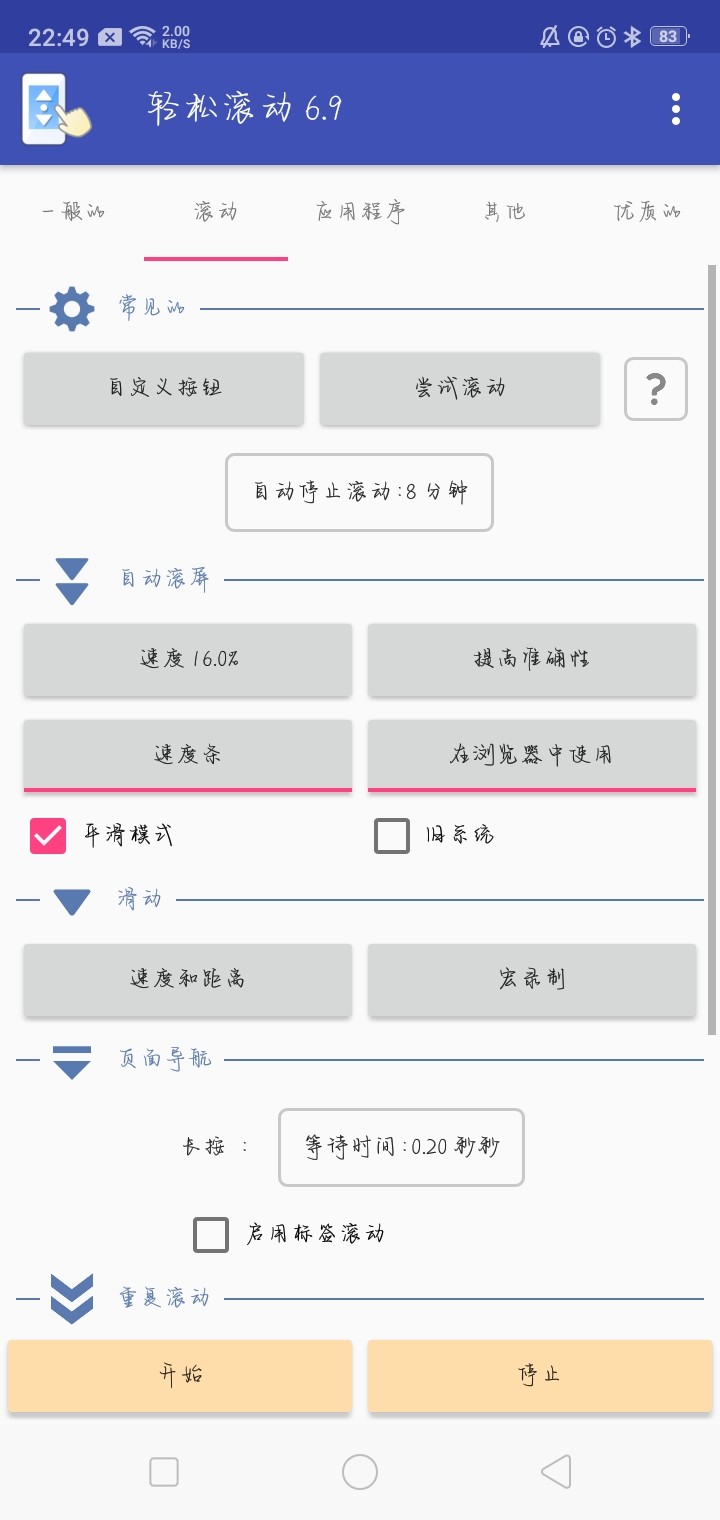This screenshot has width=720, height=1520.
Task: Open the question mark help button
Action: pyautogui.click(x=656, y=388)
